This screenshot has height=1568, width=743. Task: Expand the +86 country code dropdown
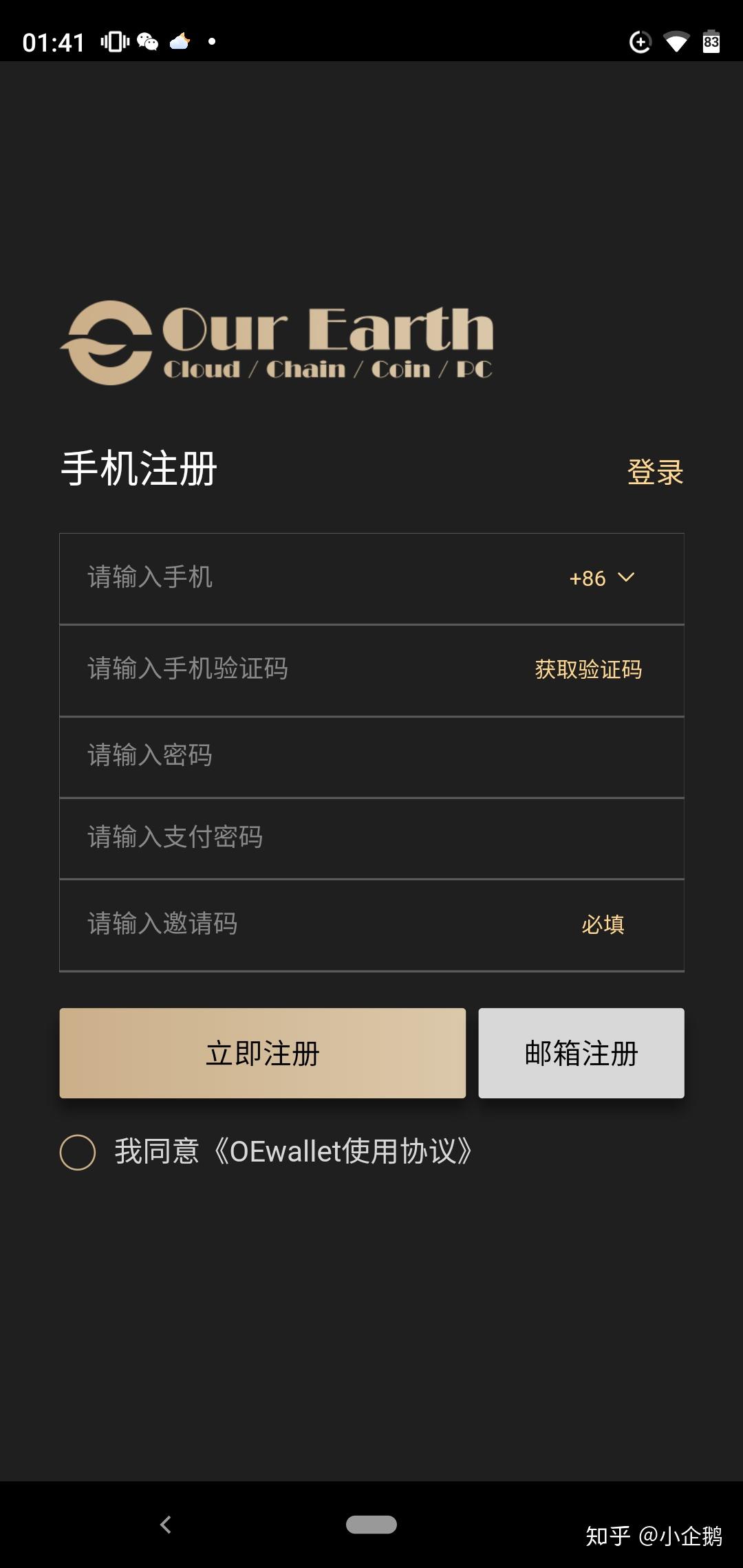click(x=601, y=578)
